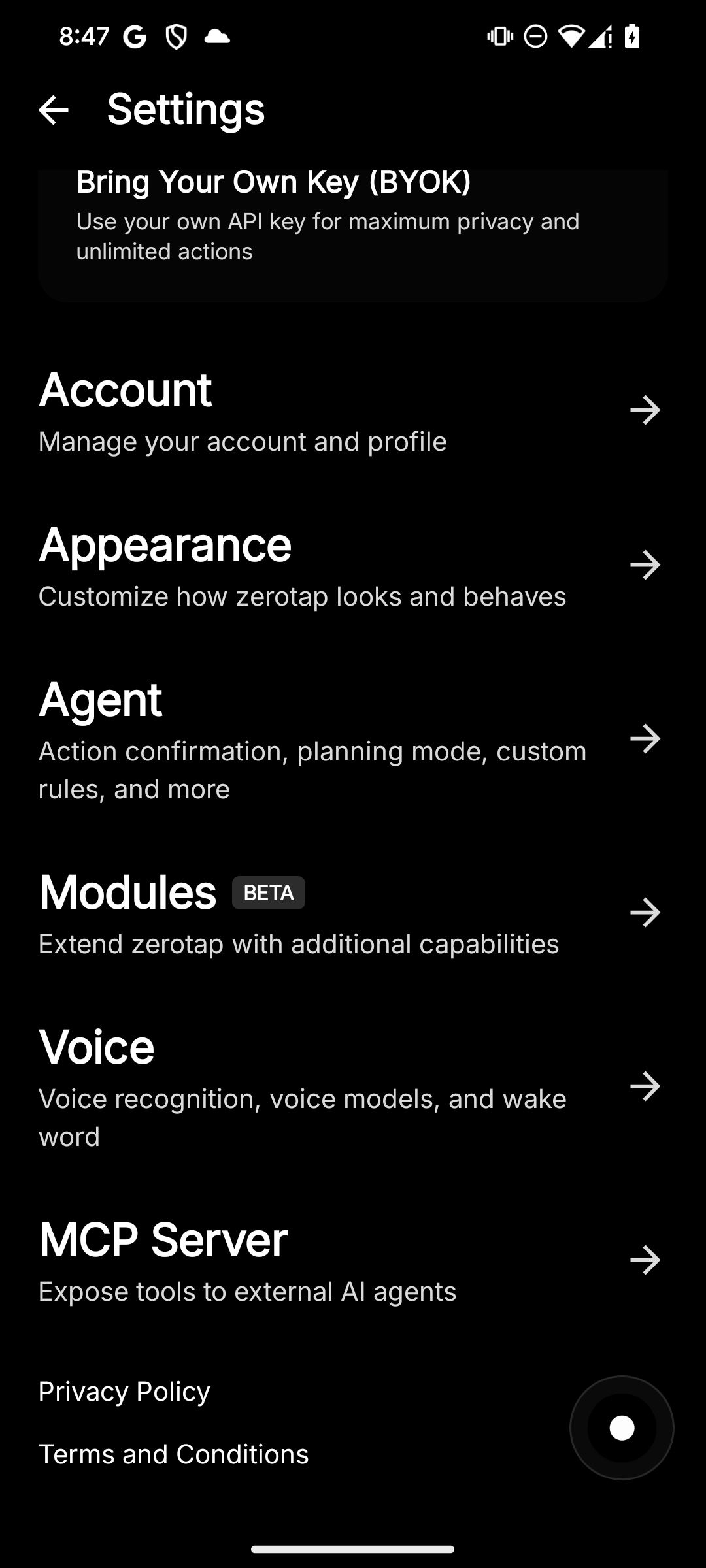Tap the Settings title text
The height and width of the screenshot is (1568, 706).
point(185,108)
